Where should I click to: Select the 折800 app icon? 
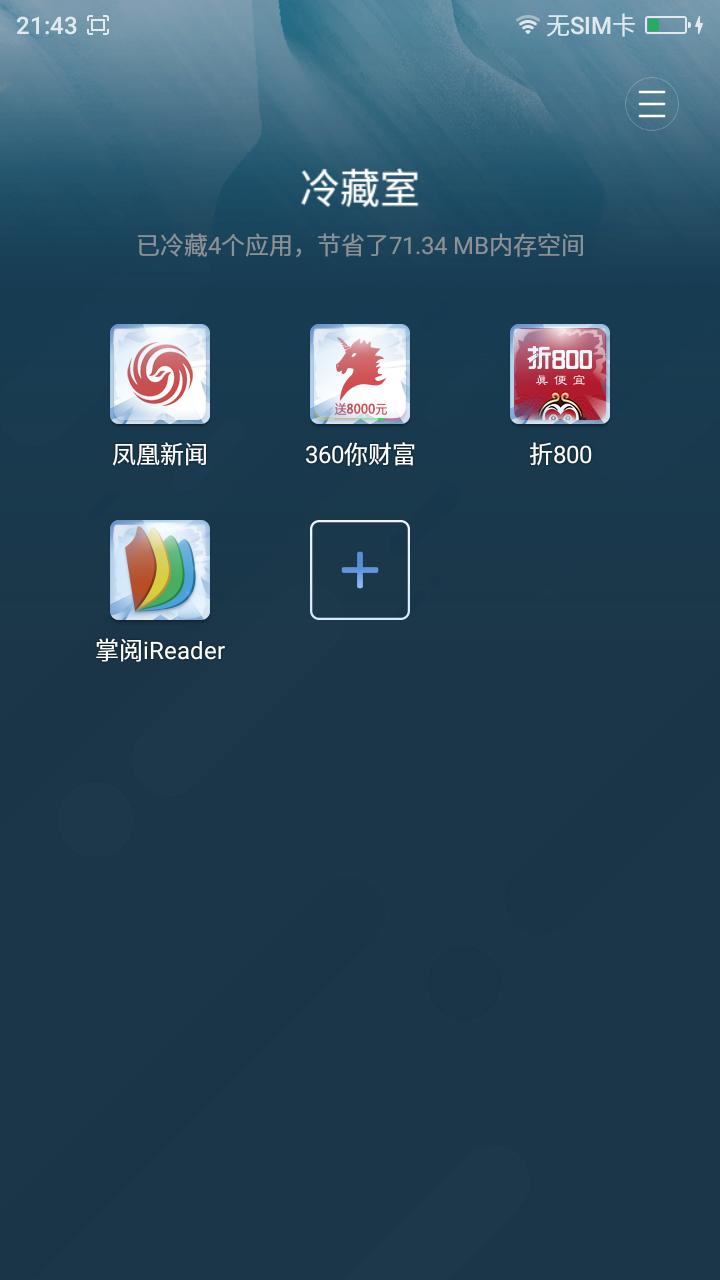point(560,373)
